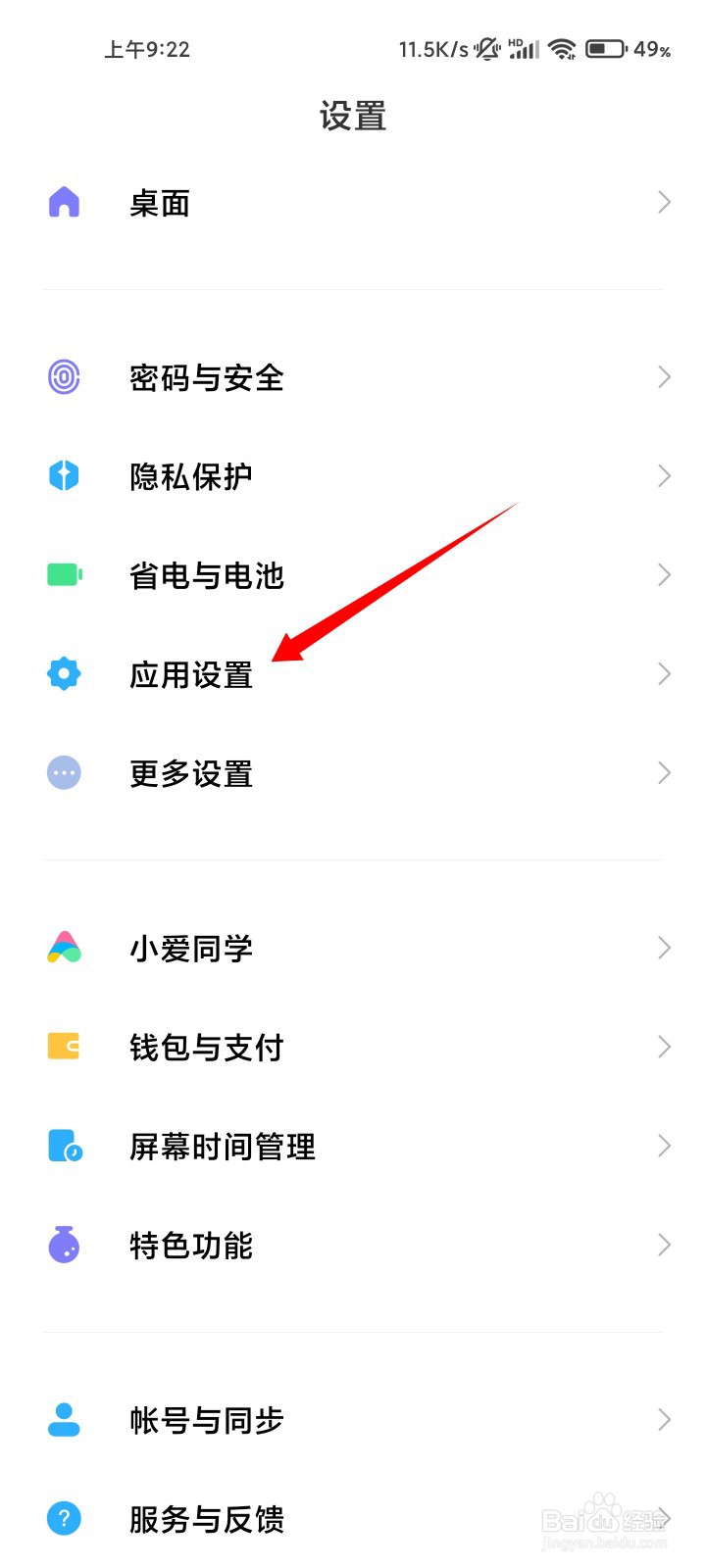This screenshot has width=706, height=1568.
Task: Select the 密码与安全 fingerprint icon
Action: click(x=63, y=376)
